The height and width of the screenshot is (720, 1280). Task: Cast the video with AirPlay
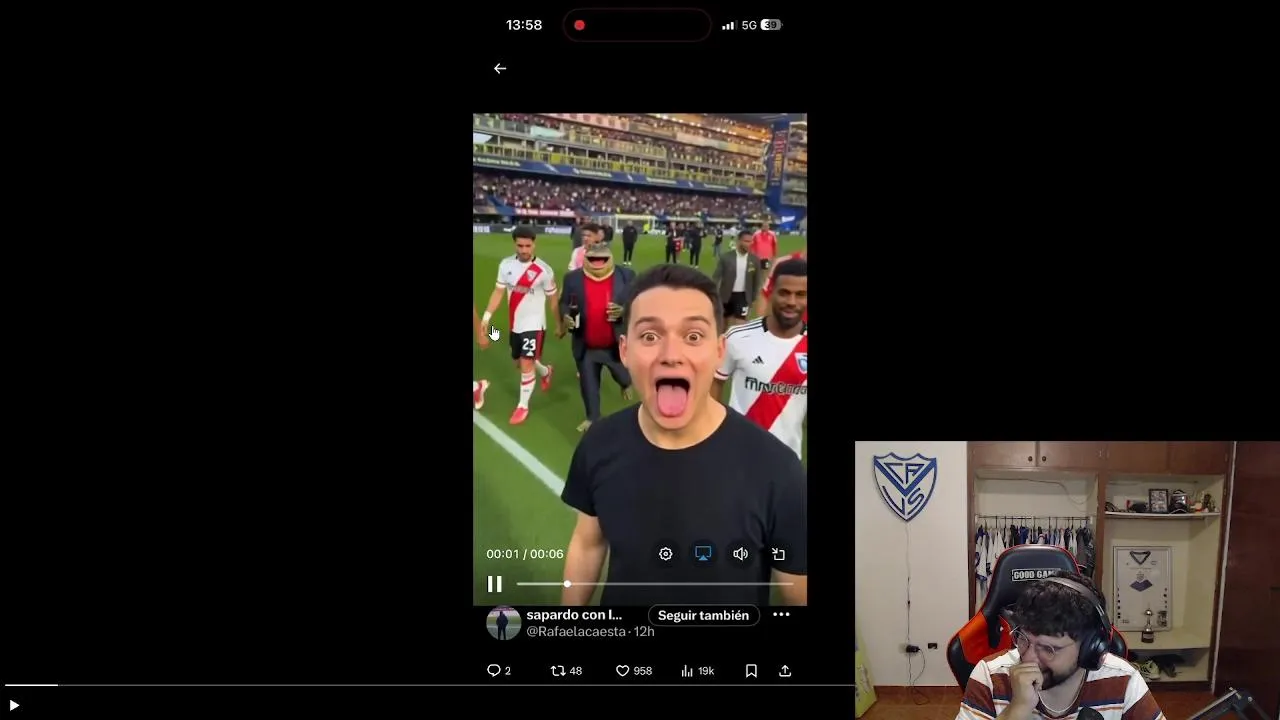[x=703, y=554]
